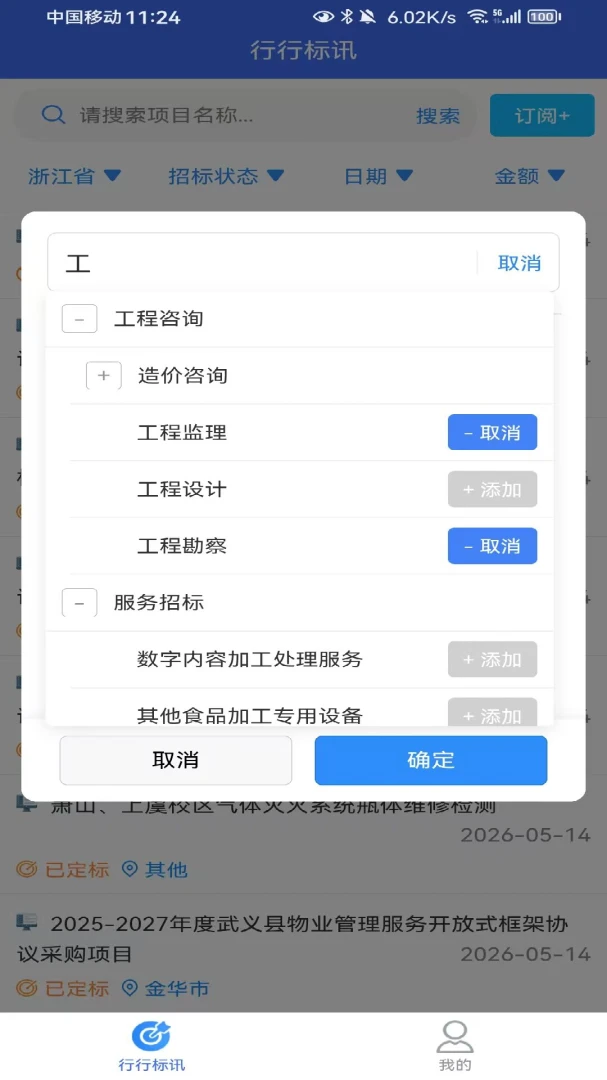Collapse the 服务招标 category

point(79,603)
